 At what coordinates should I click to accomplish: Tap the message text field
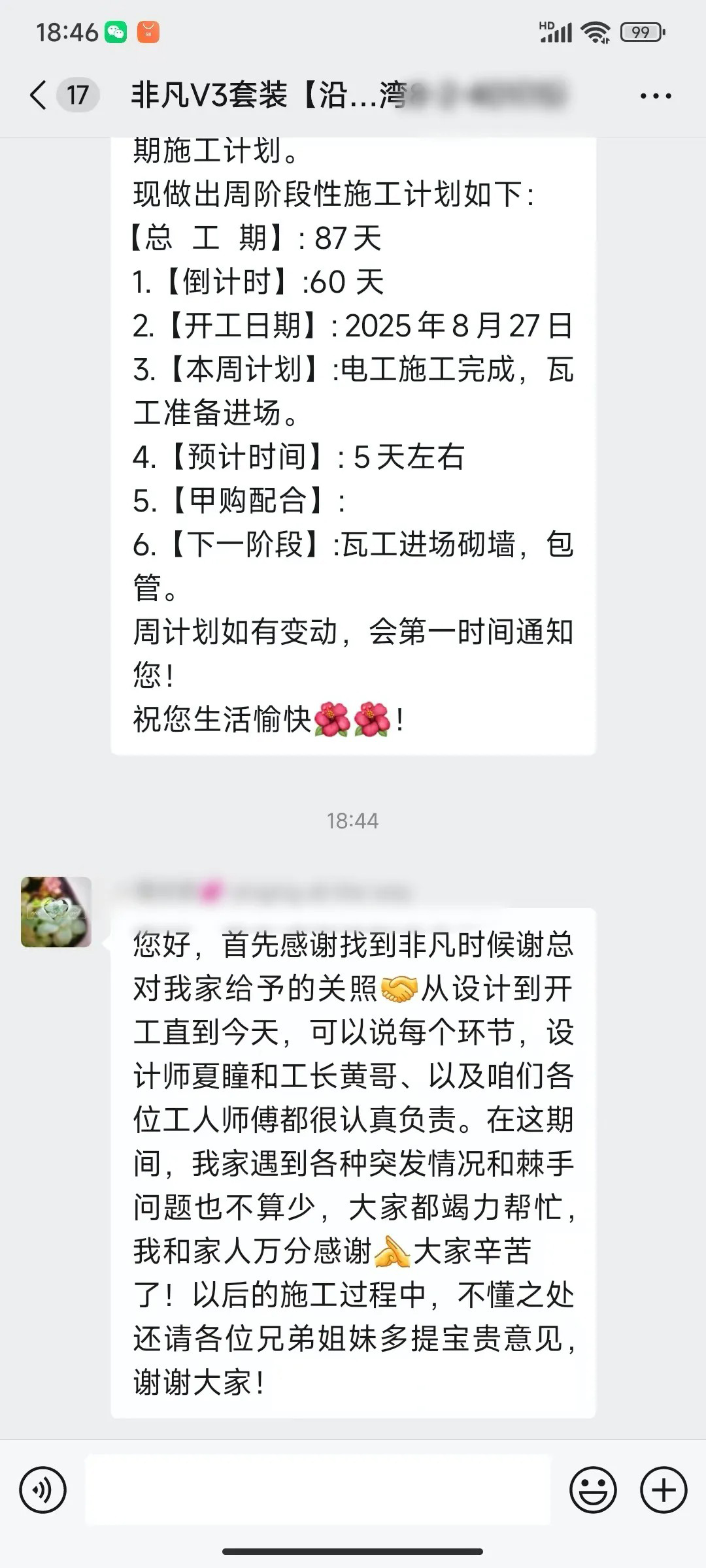318,1490
